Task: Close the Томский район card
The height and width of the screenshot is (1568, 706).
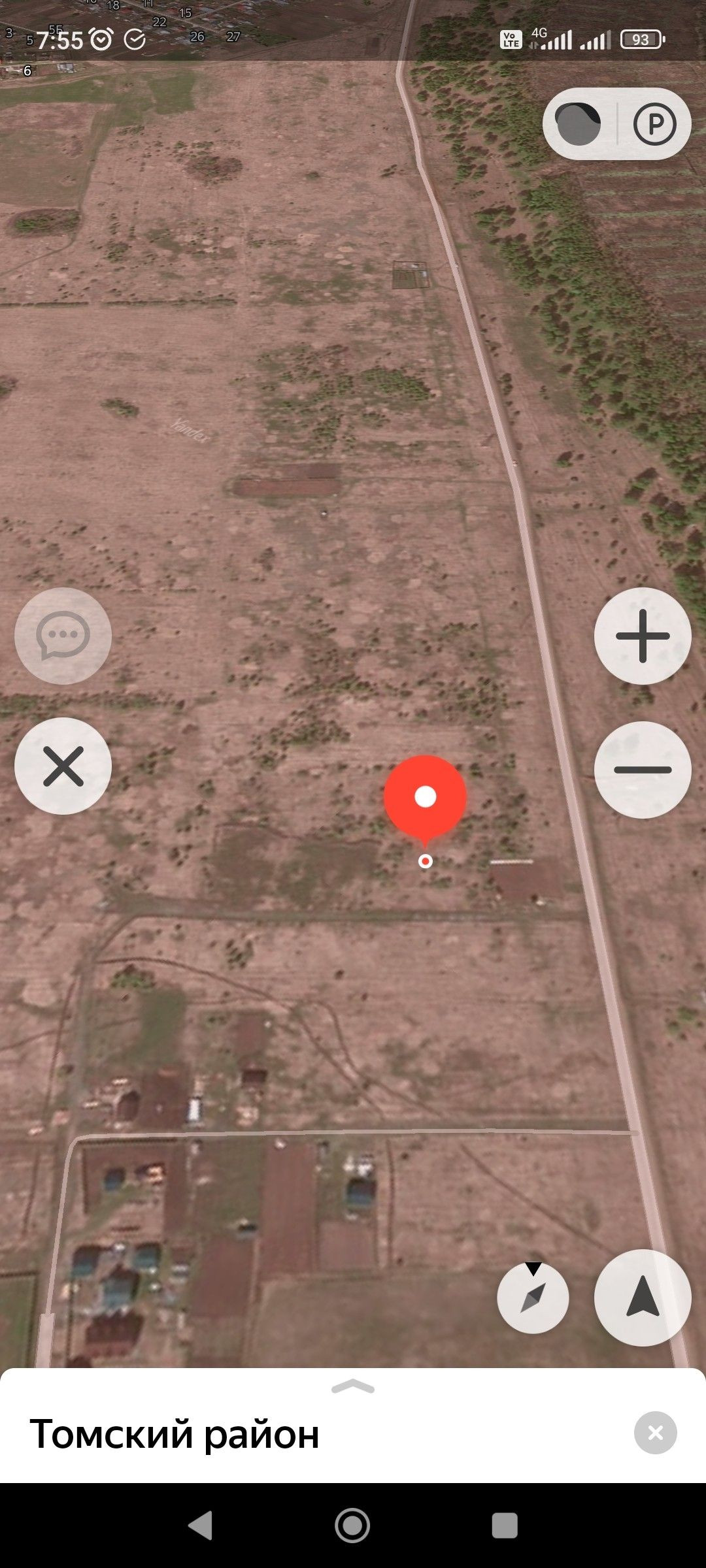Action: [655, 1433]
